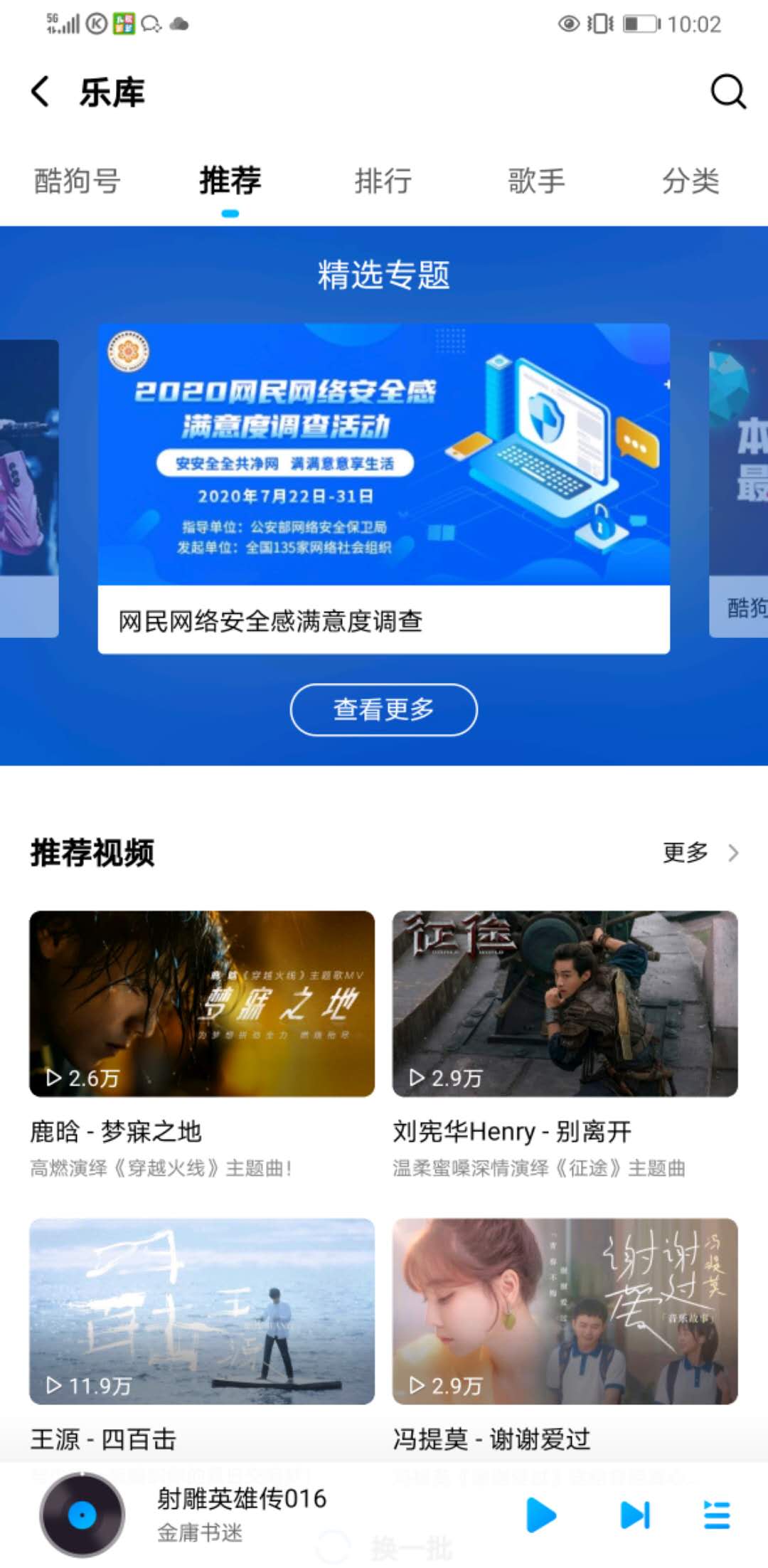
Task: Open video 冯提莫 - 谢谢爱过
Action: [565, 1310]
